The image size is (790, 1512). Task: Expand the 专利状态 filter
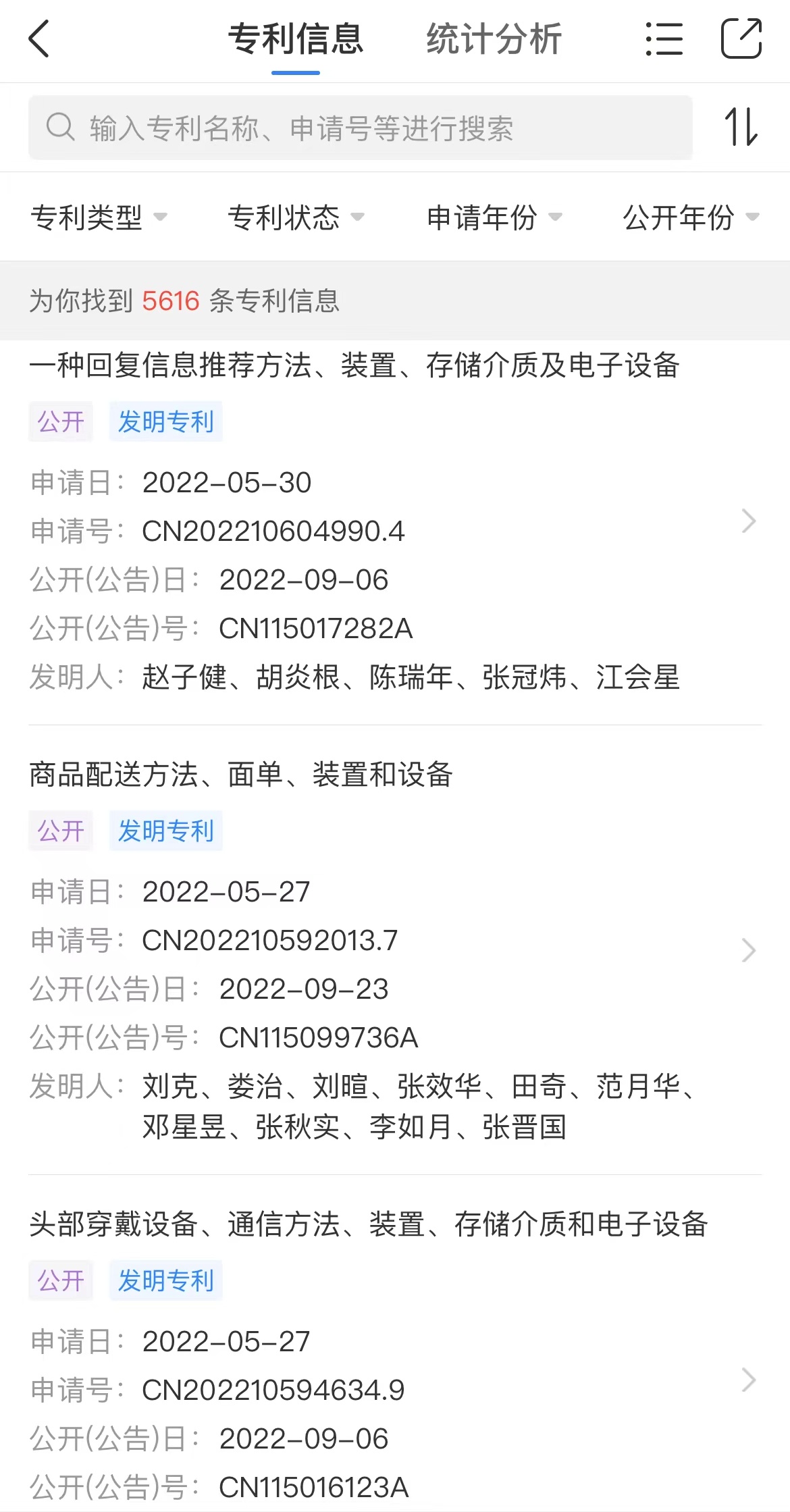[296, 217]
